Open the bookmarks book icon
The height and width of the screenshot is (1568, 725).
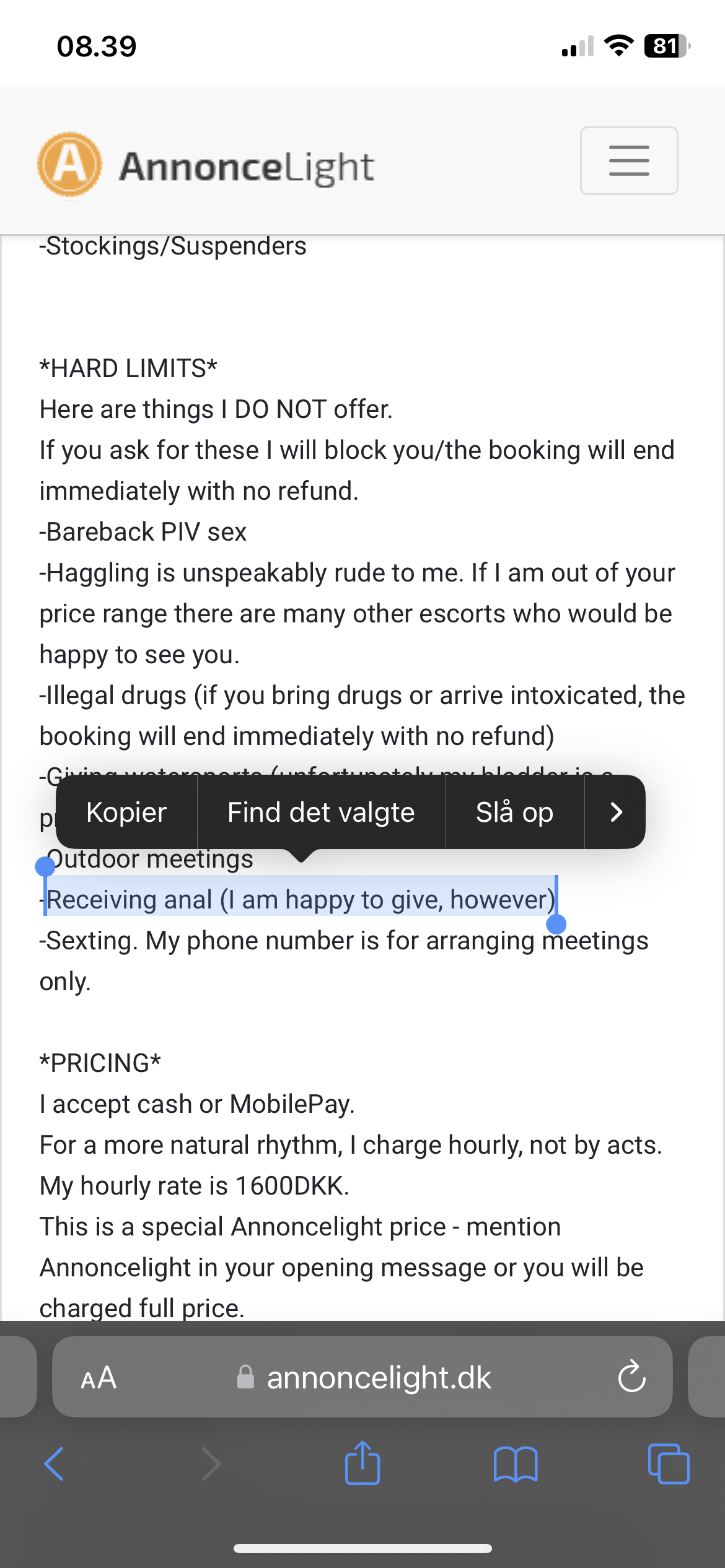click(516, 1464)
